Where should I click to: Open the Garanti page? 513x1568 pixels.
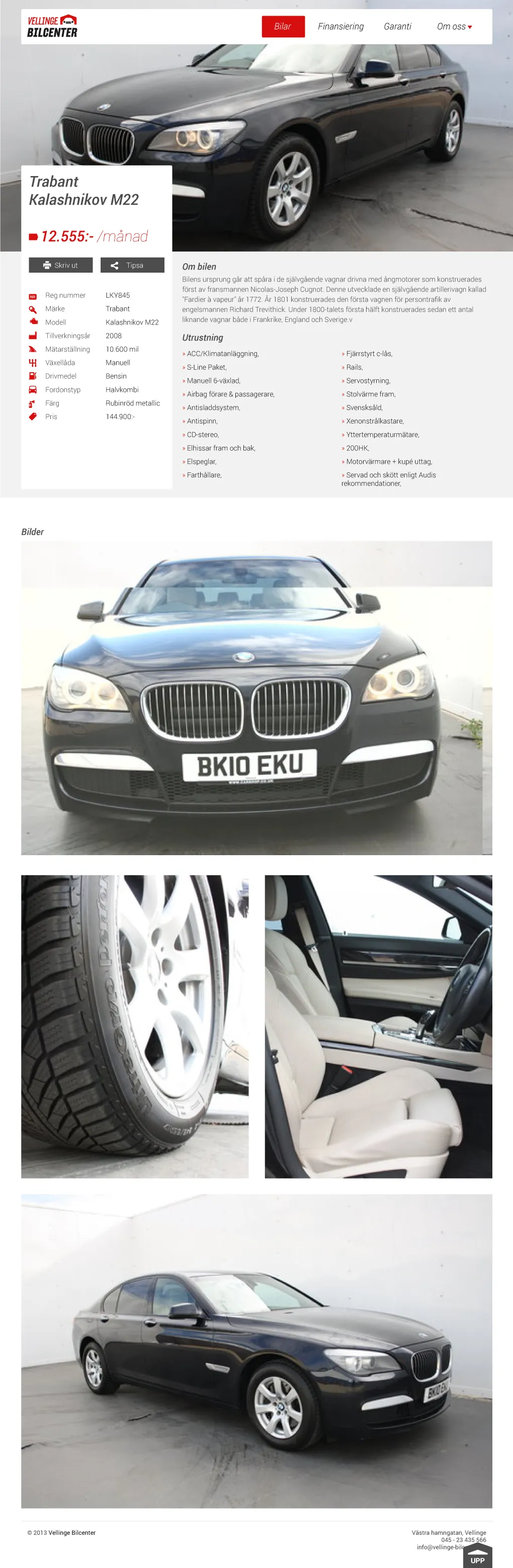[397, 27]
